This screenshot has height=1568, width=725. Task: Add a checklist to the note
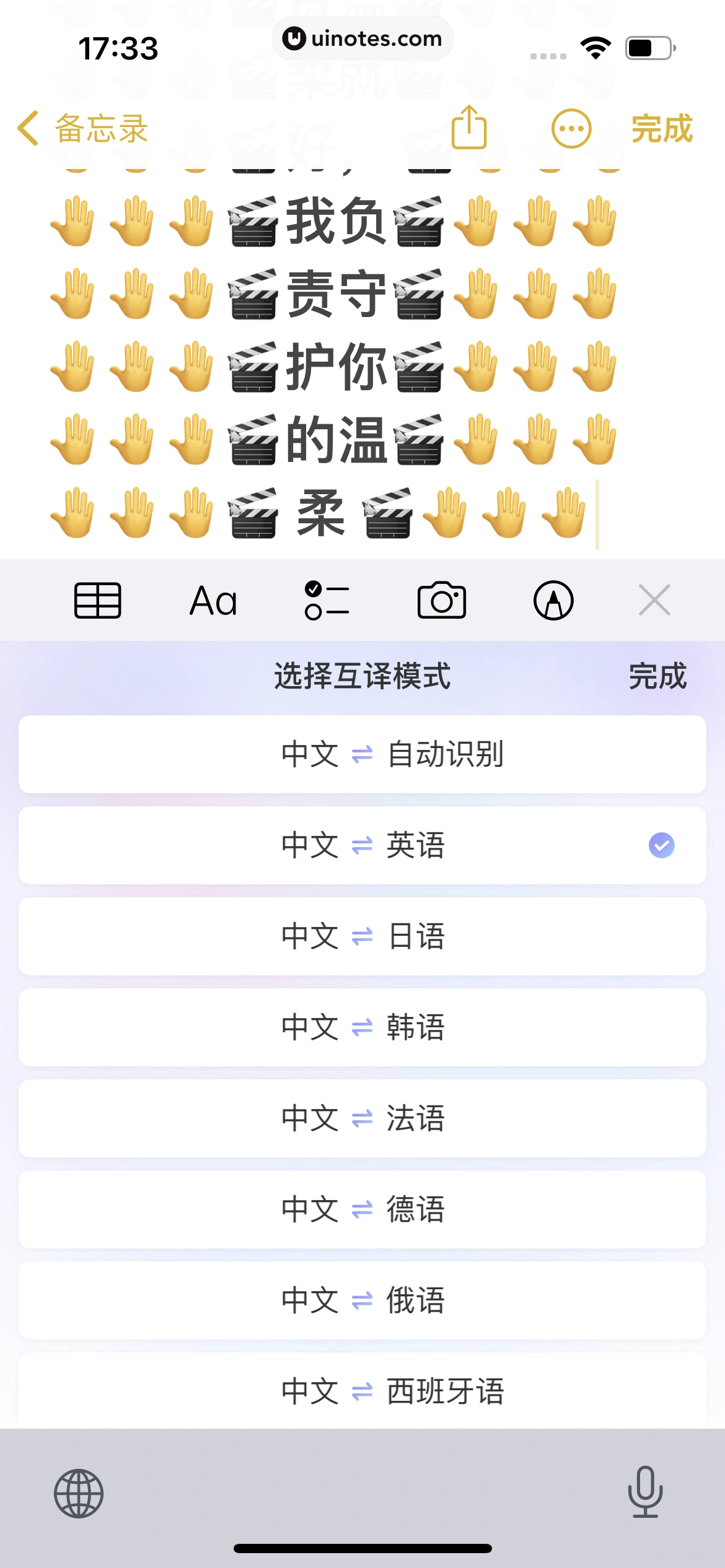coord(327,600)
